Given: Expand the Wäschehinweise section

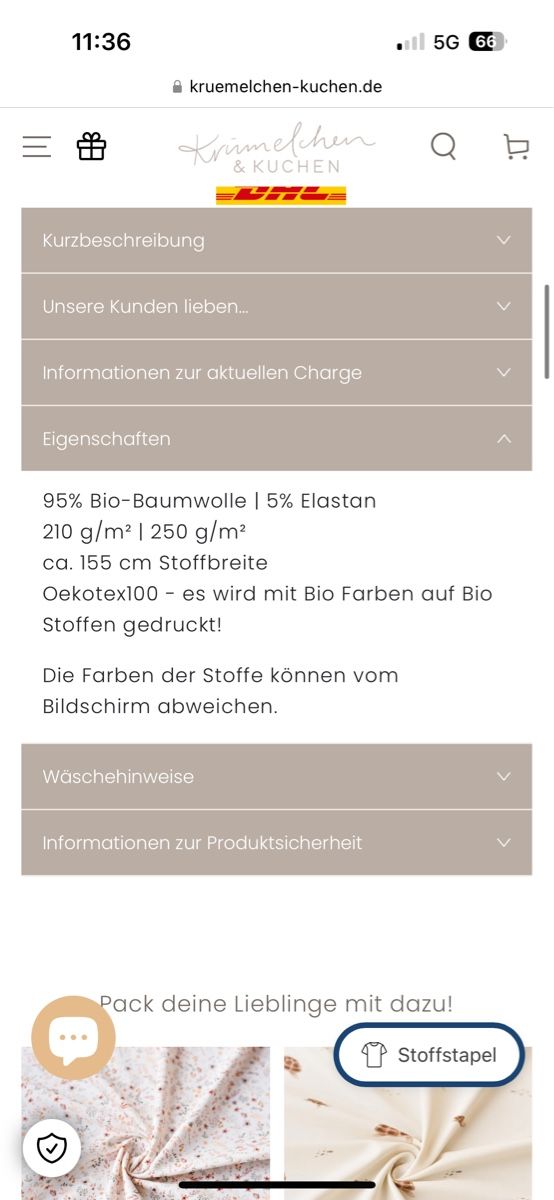Looking at the screenshot, I should (277, 776).
